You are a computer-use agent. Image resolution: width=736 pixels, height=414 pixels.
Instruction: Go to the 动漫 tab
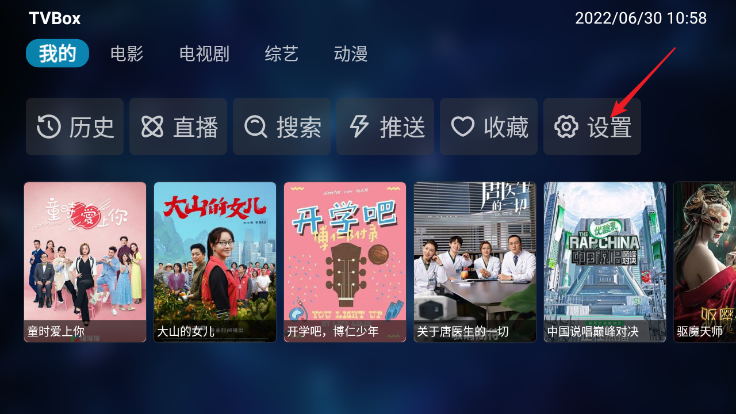point(350,54)
